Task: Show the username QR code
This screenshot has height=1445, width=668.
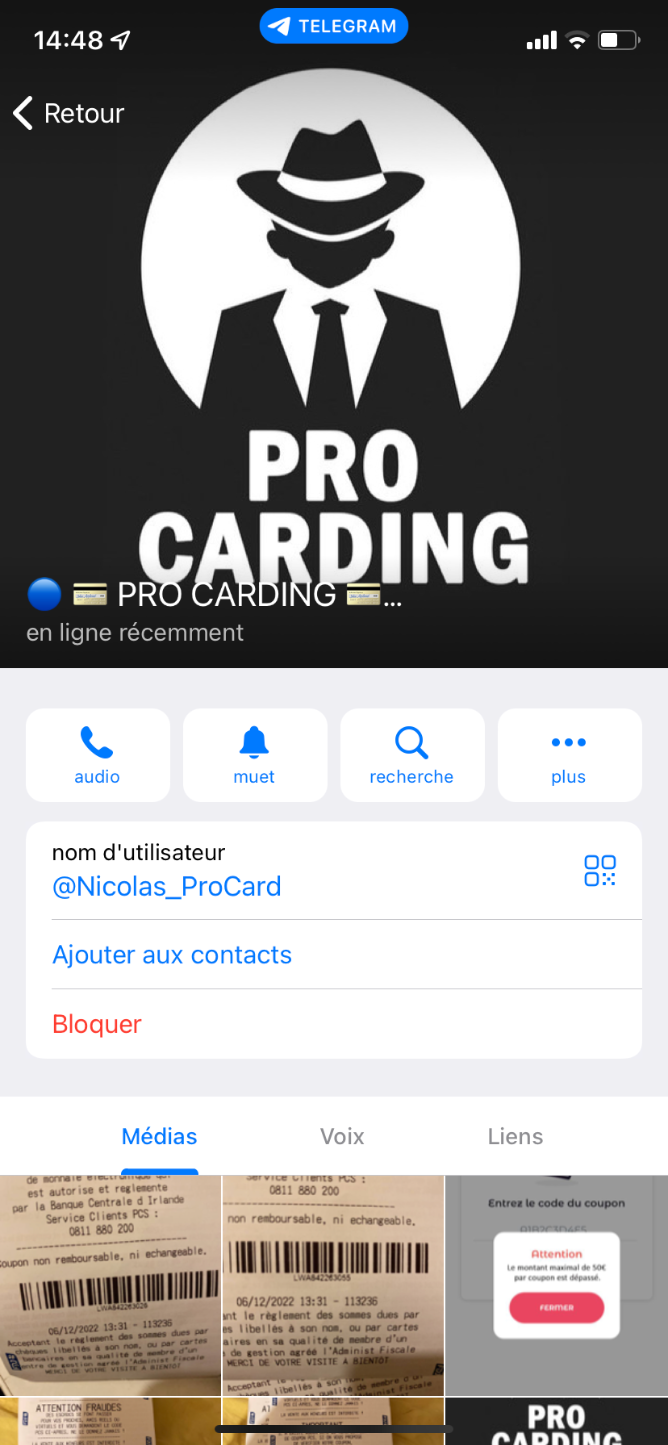Action: tap(600, 870)
